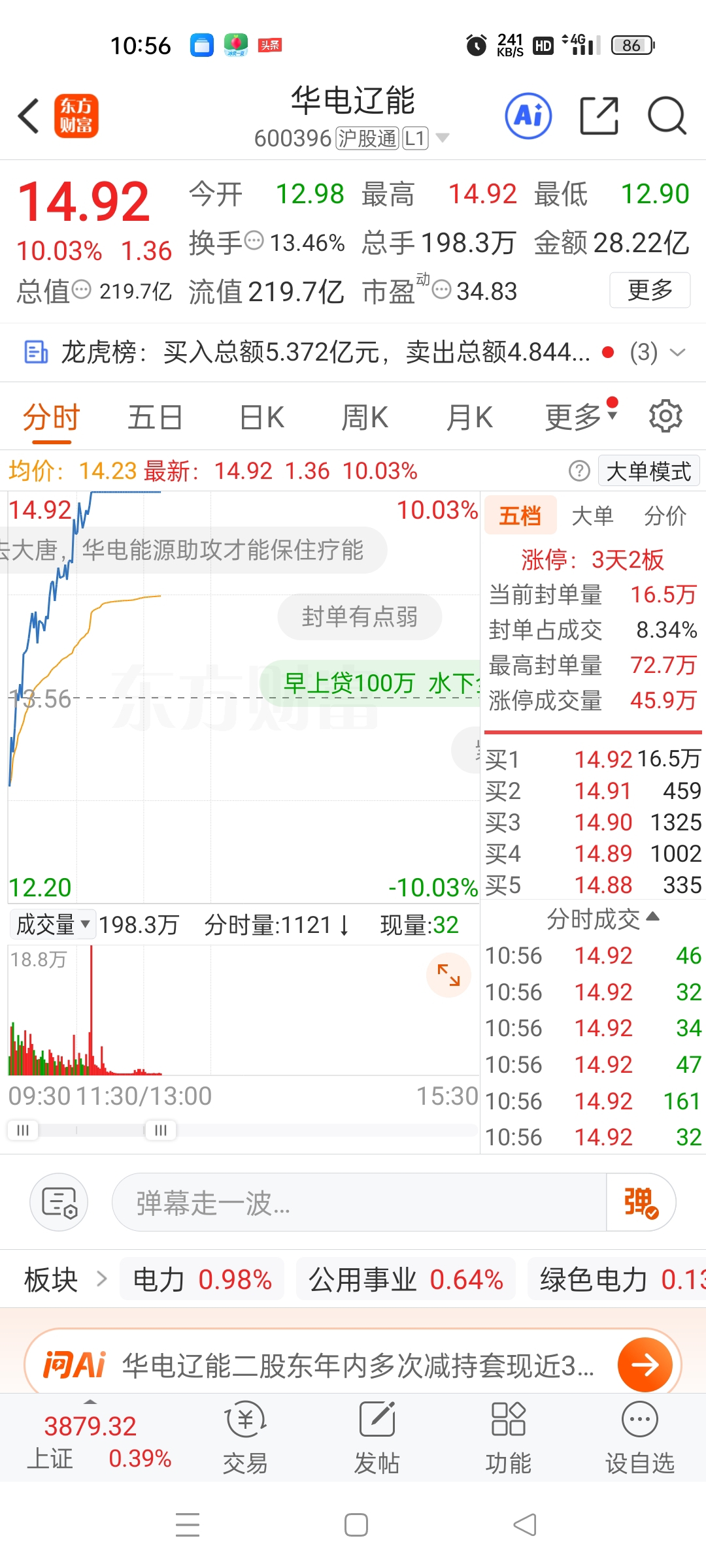Switch to the 月K chart tab
The width and height of the screenshot is (706, 1568).
pyautogui.click(x=469, y=417)
